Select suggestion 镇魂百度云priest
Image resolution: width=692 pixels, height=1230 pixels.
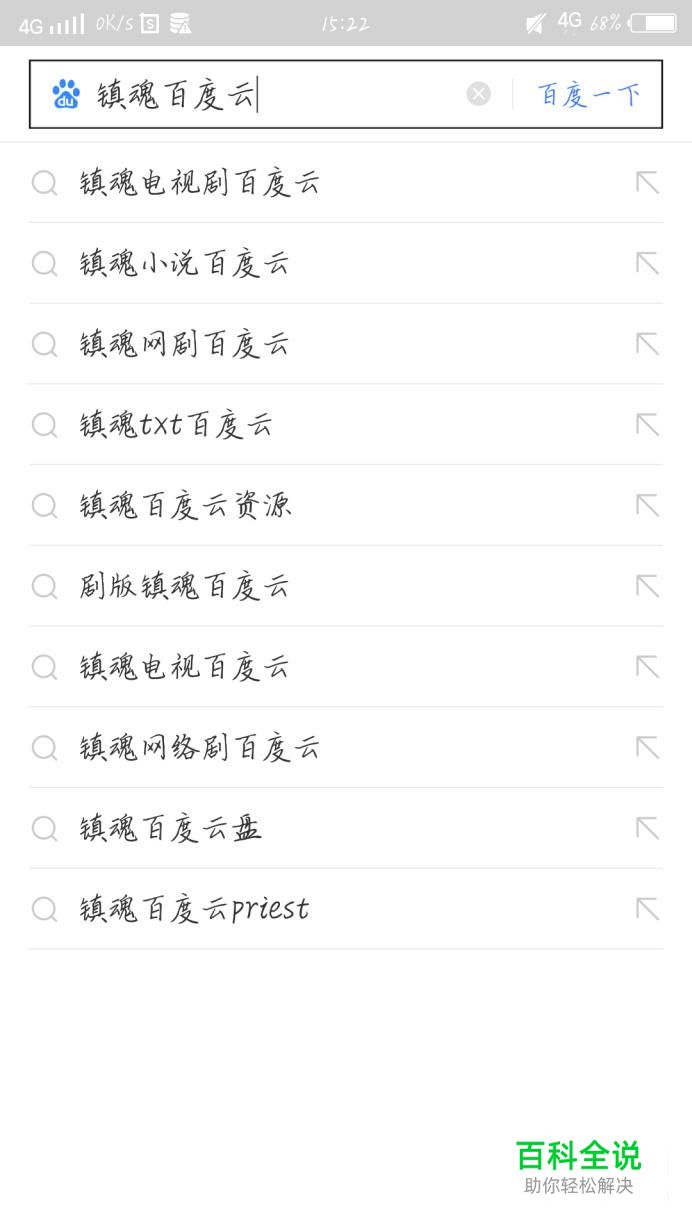pyautogui.click(x=346, y=909)
